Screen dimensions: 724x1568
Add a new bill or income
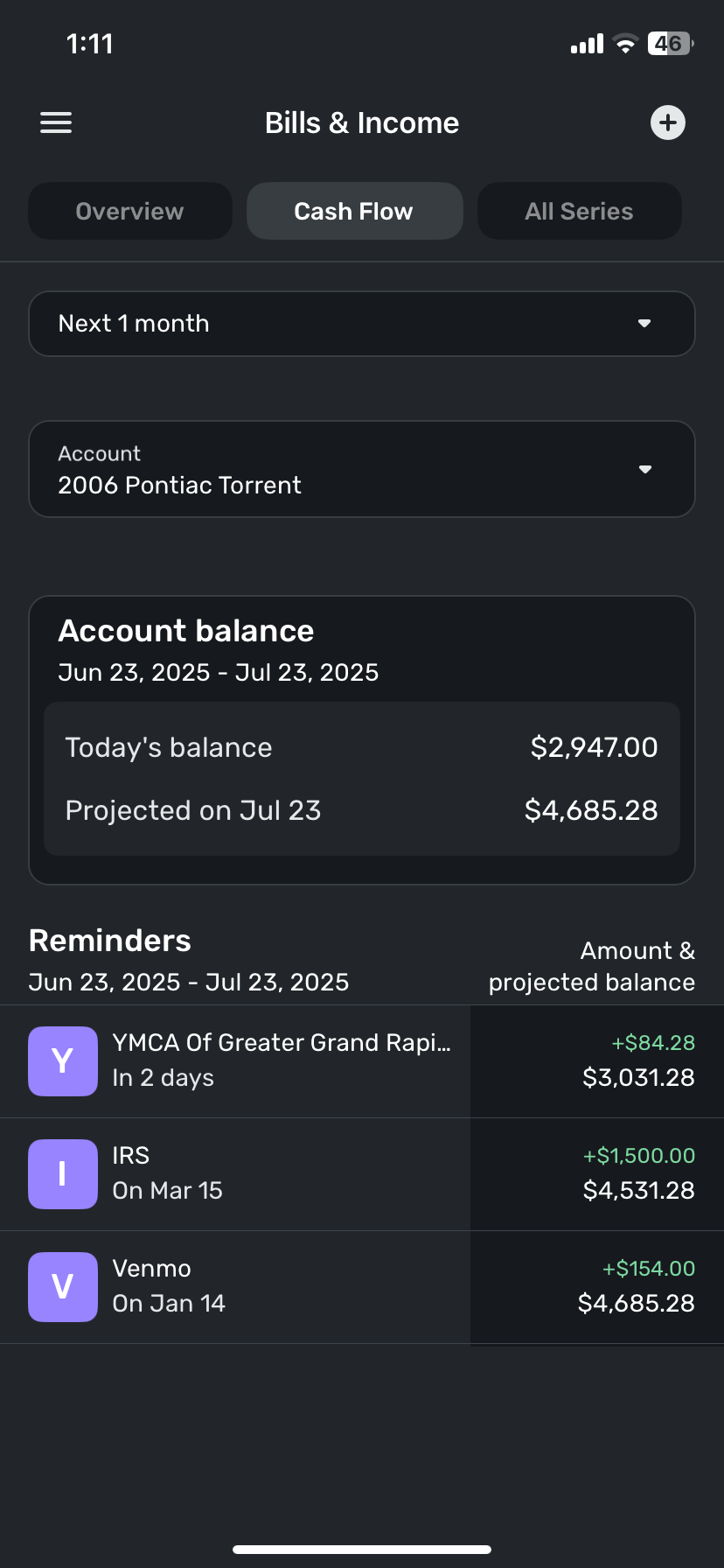pos(668,122)
